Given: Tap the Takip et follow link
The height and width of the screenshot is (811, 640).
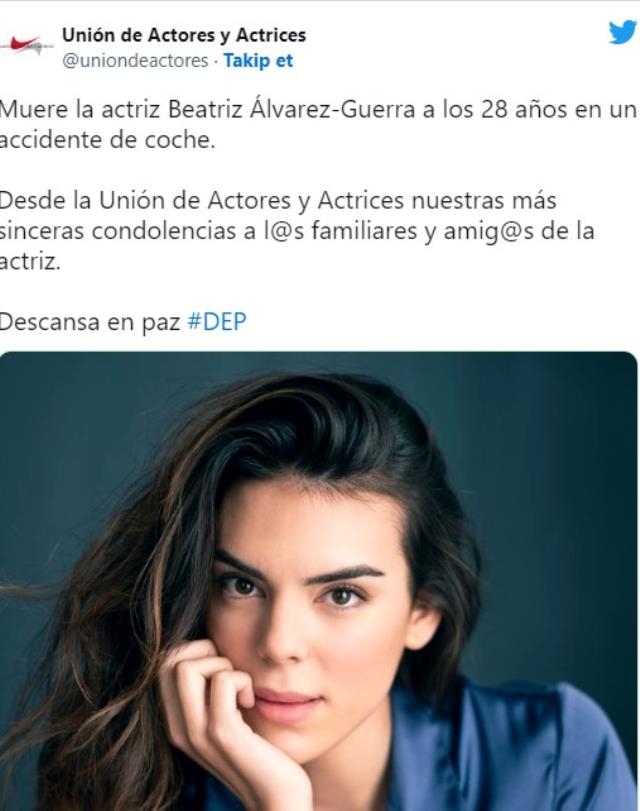Looking at the screenshot, I should 258,61.
